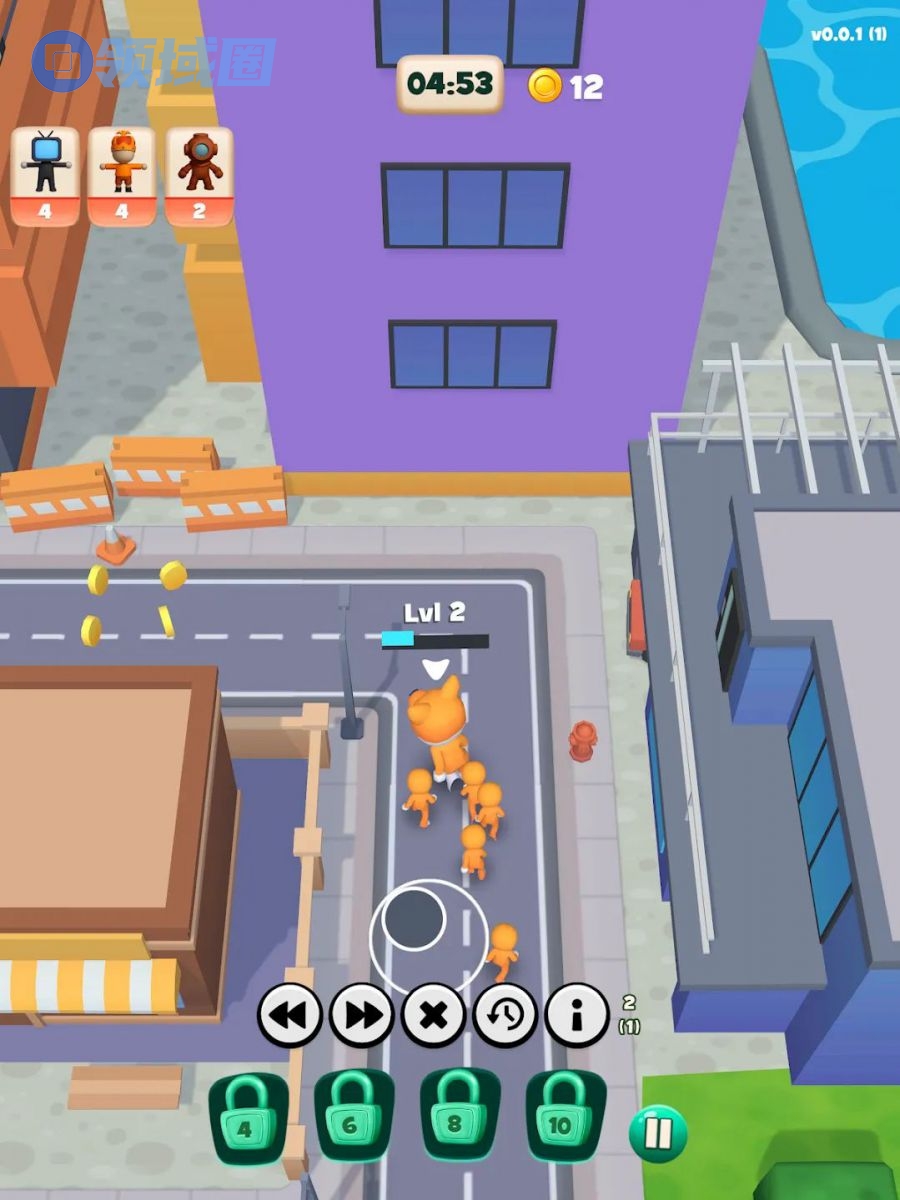Tap the rewind debug button
Screen dimensions: 900x1200
[x=290, y=1016]
